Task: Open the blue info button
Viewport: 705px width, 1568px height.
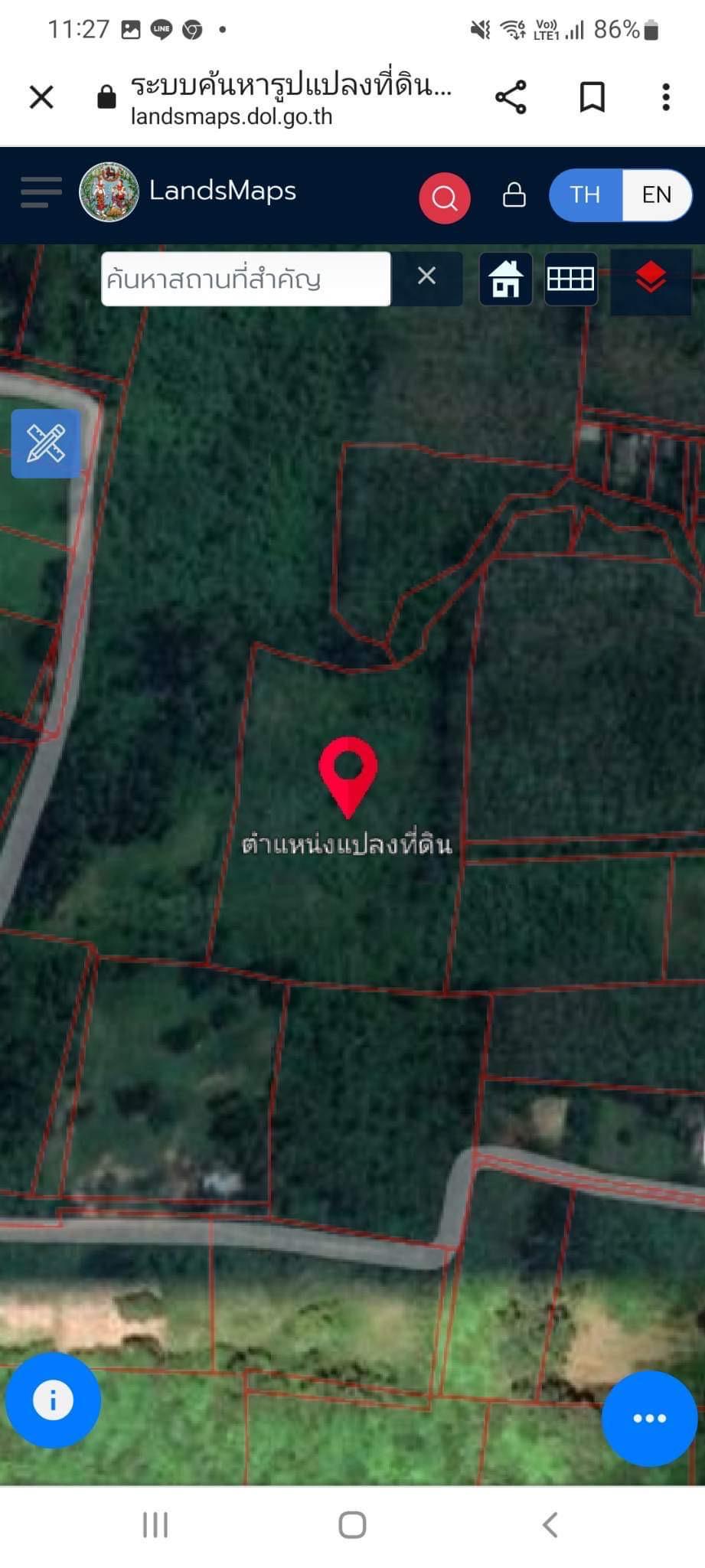Action: click(x=53, y=1400)
